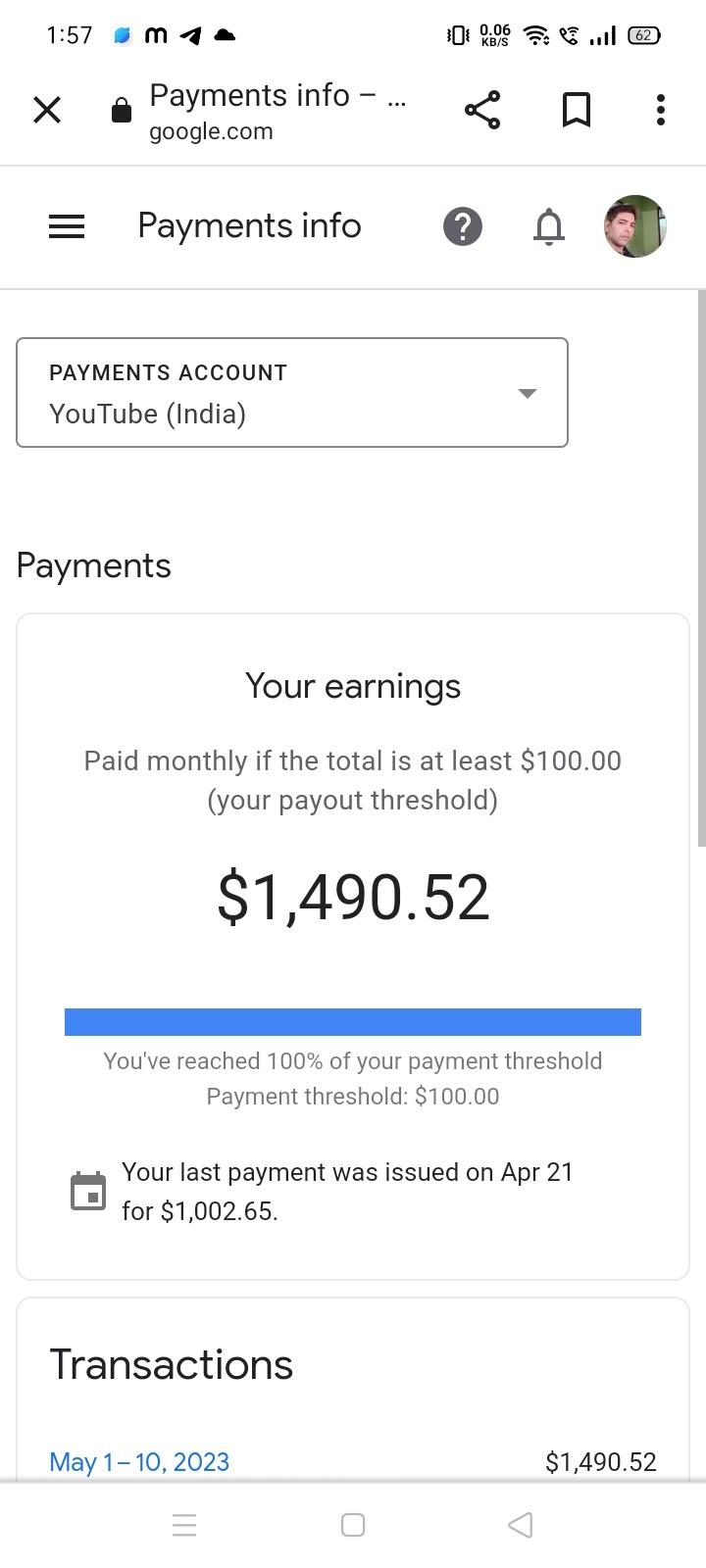Open the navigation menu with the hamburger icon

[66, 226]
